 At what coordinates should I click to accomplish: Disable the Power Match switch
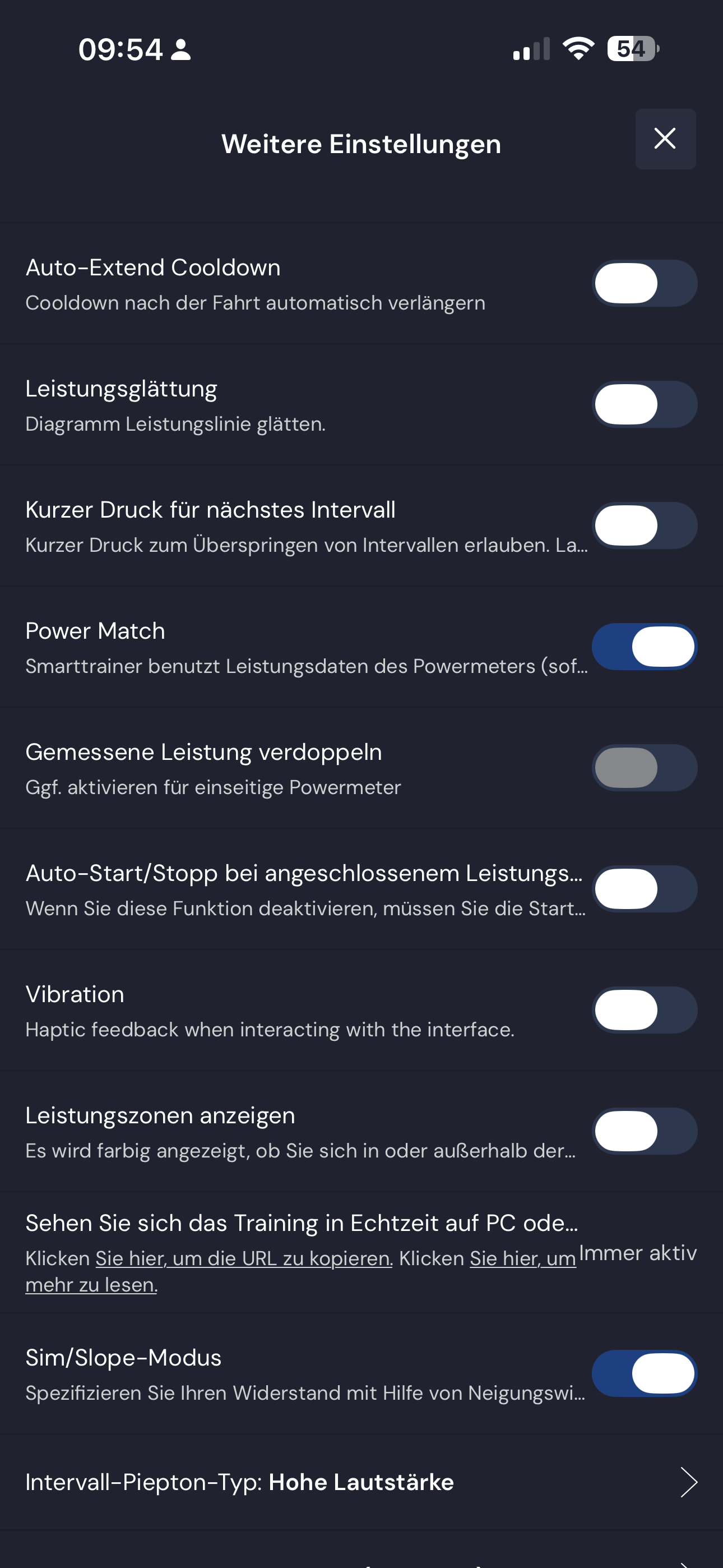(645, 647)
